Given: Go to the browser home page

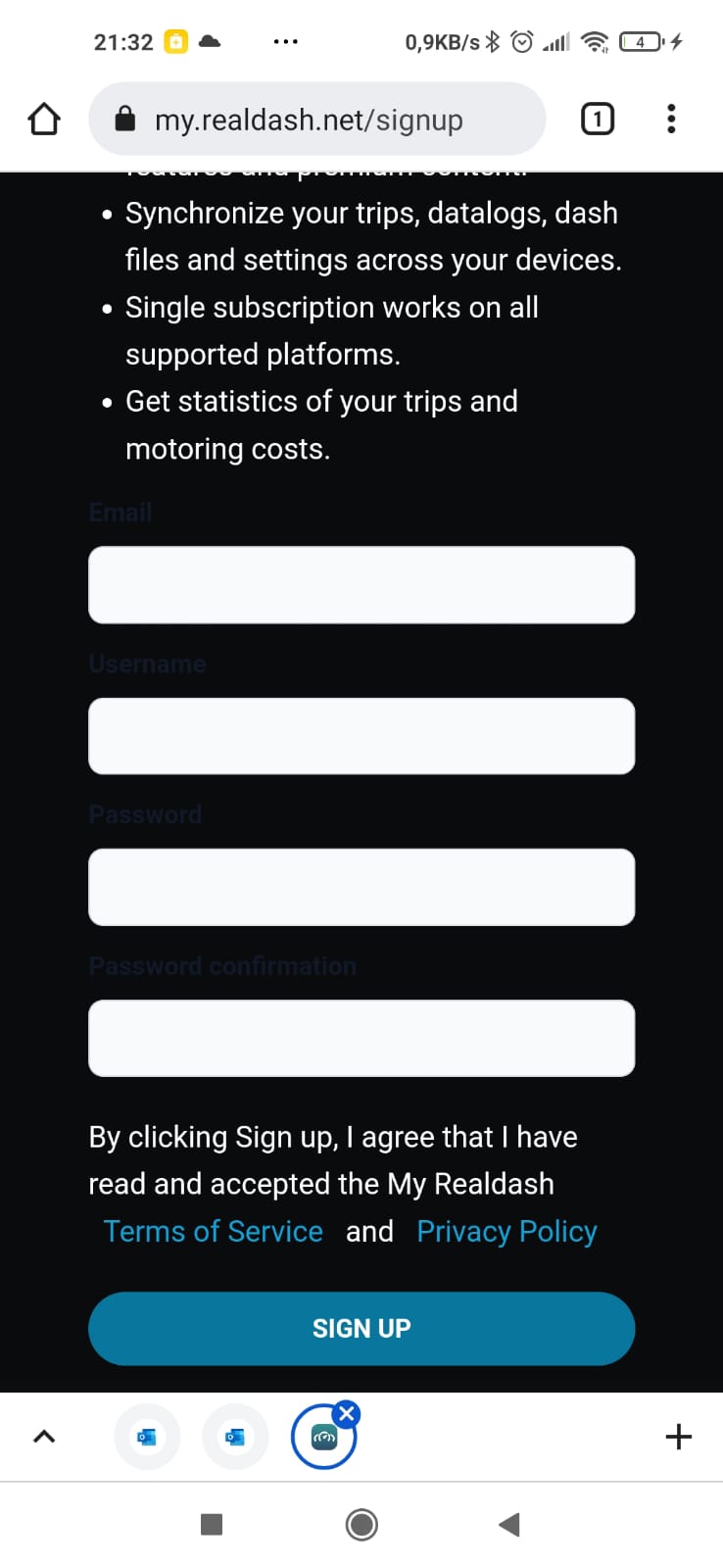Looking at the screenshot, I should 44,120.
